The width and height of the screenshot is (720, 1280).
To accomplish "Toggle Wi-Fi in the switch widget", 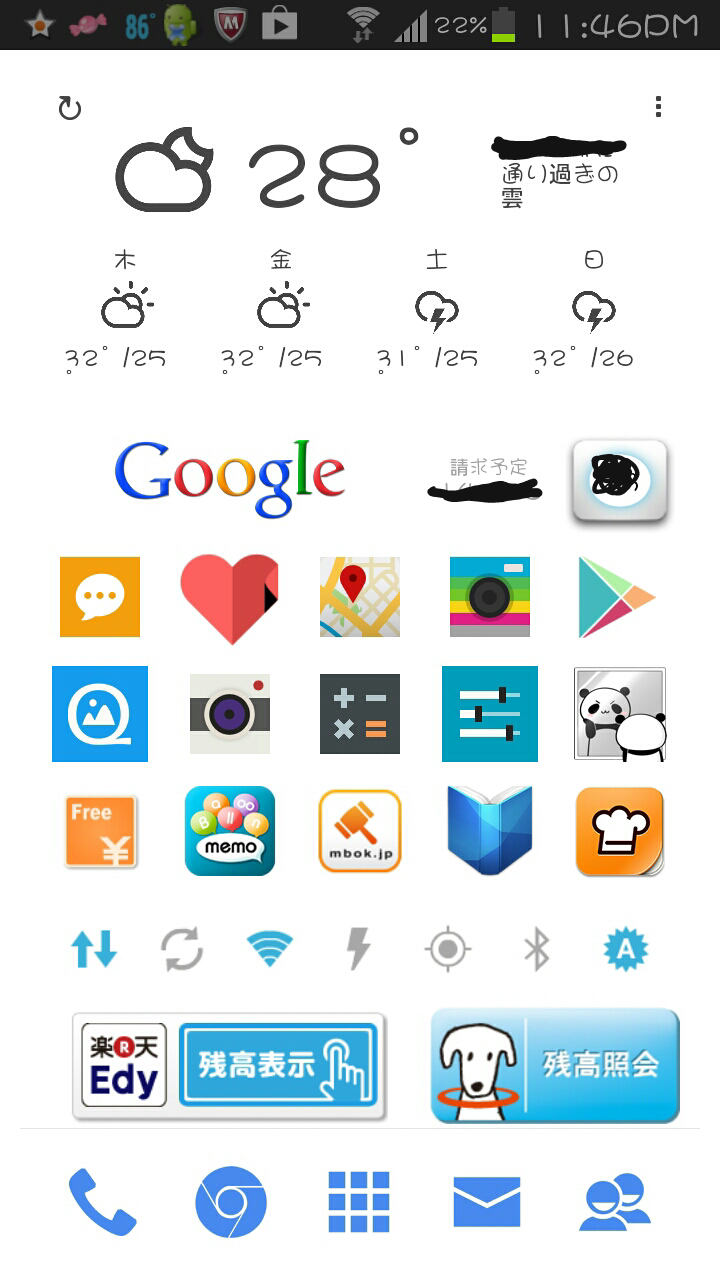I will 270,948.
